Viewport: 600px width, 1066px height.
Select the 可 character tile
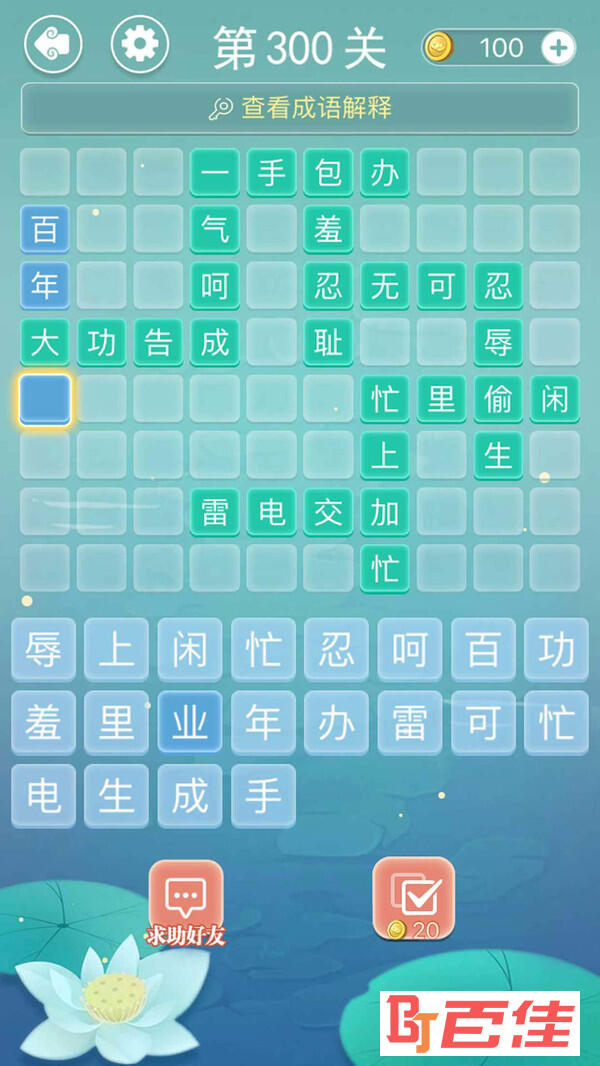483,722
